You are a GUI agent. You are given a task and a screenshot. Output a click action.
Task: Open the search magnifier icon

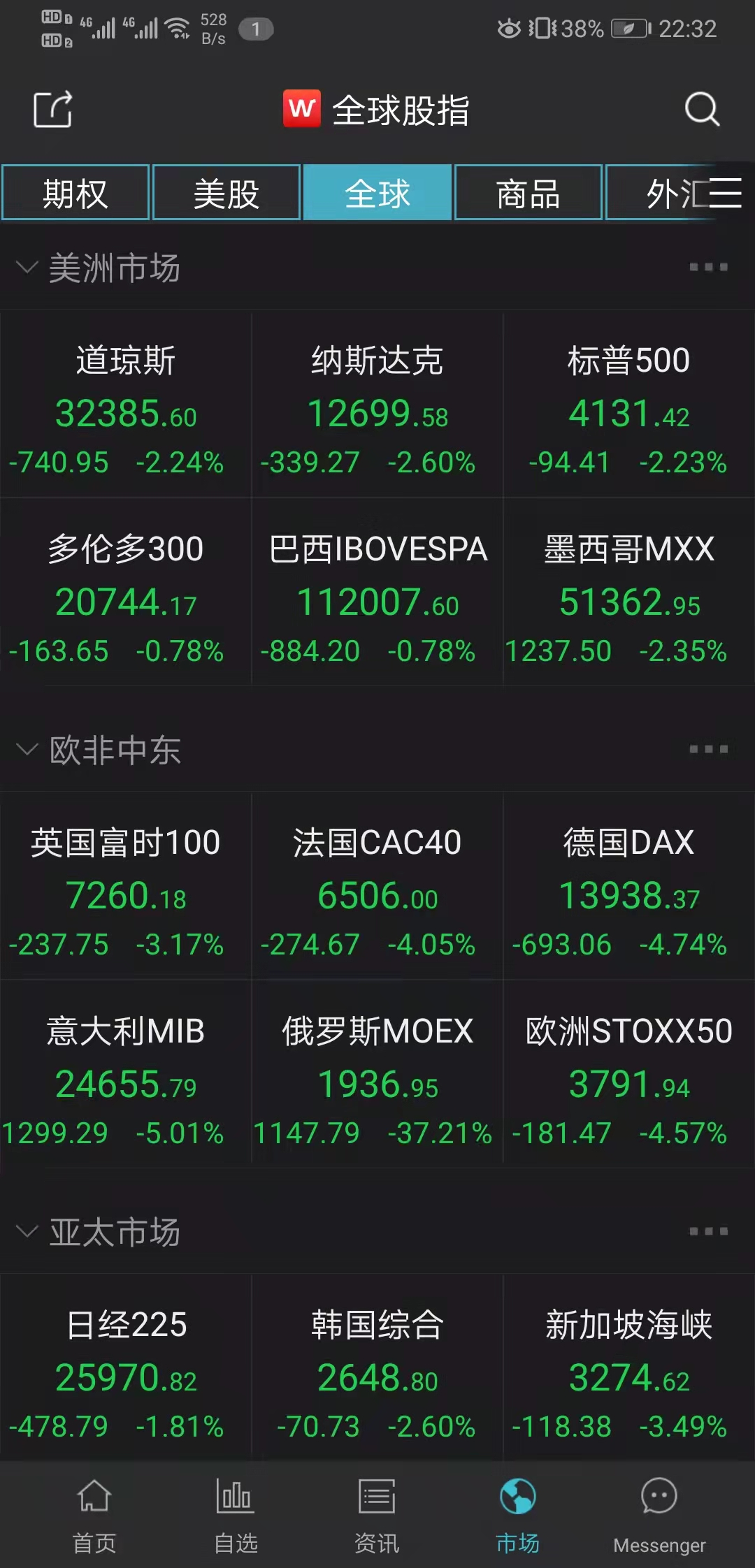pyautogui.click(x=701, y=110)
